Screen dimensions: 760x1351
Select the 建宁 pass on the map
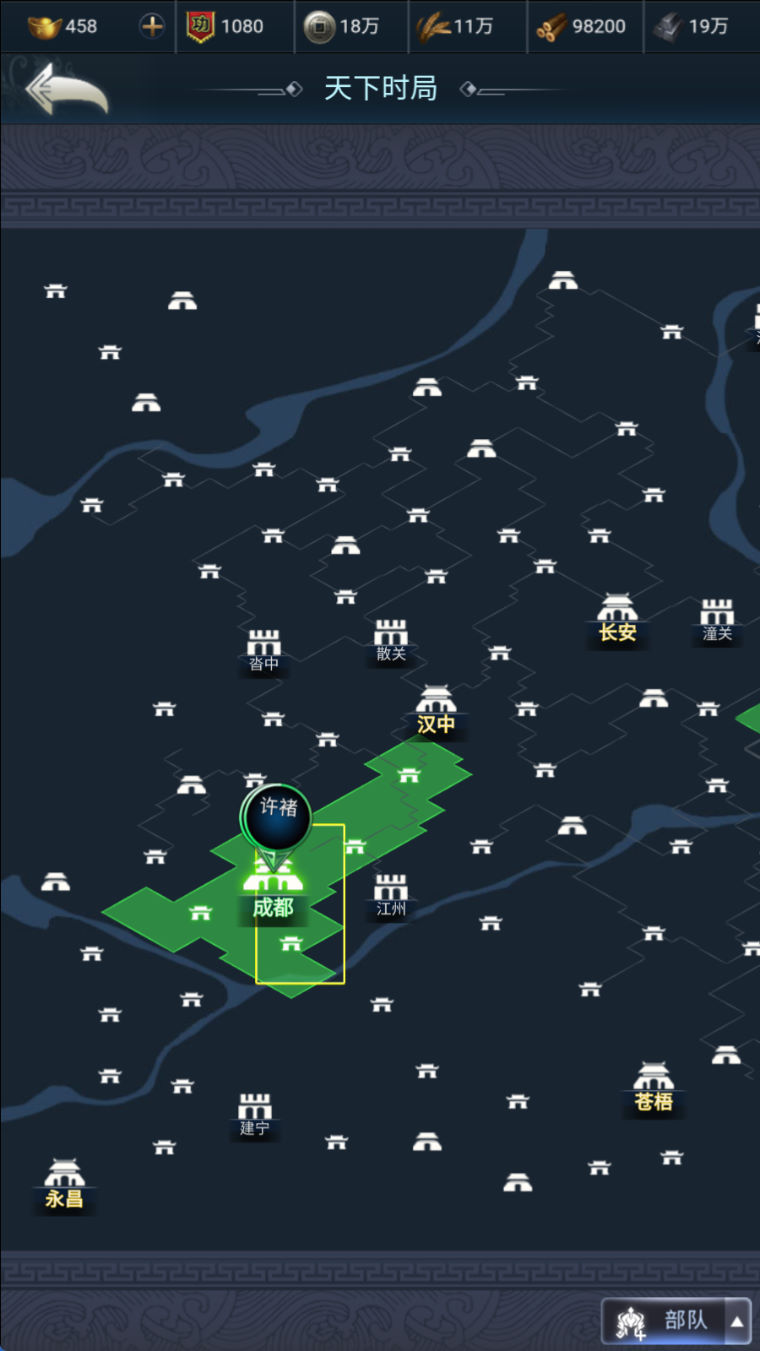tap(255, 1112)
